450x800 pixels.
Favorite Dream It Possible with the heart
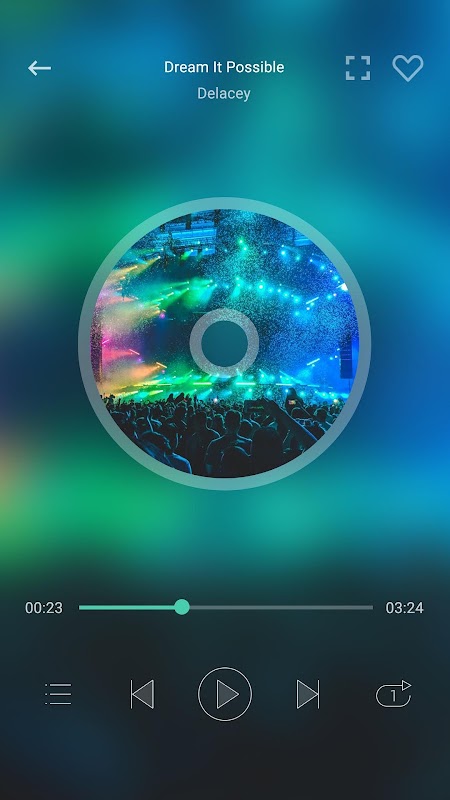point(408,68)
